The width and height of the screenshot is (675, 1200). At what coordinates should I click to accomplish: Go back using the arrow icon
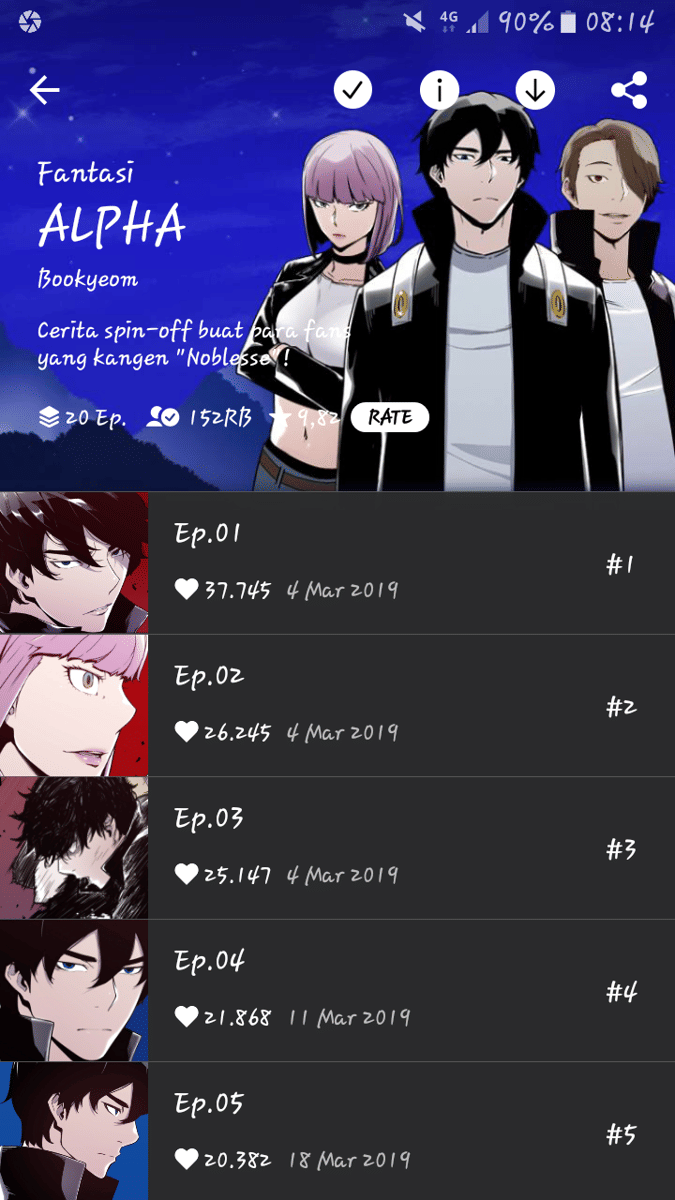click(45, 91)
